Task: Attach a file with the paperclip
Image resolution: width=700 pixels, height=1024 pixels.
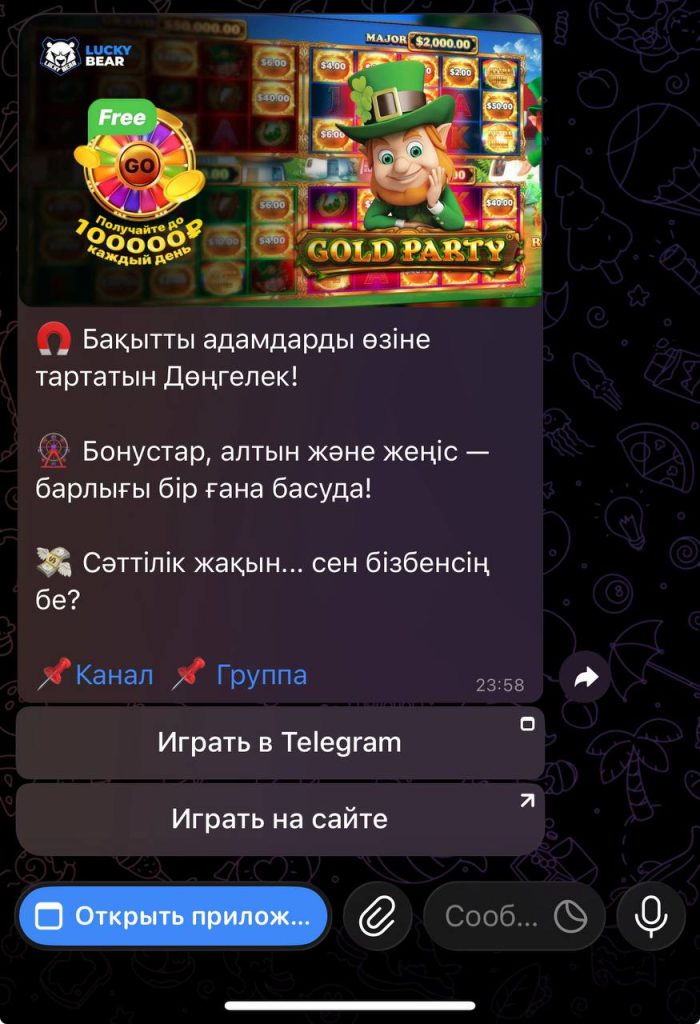Action: pos(377,917)
